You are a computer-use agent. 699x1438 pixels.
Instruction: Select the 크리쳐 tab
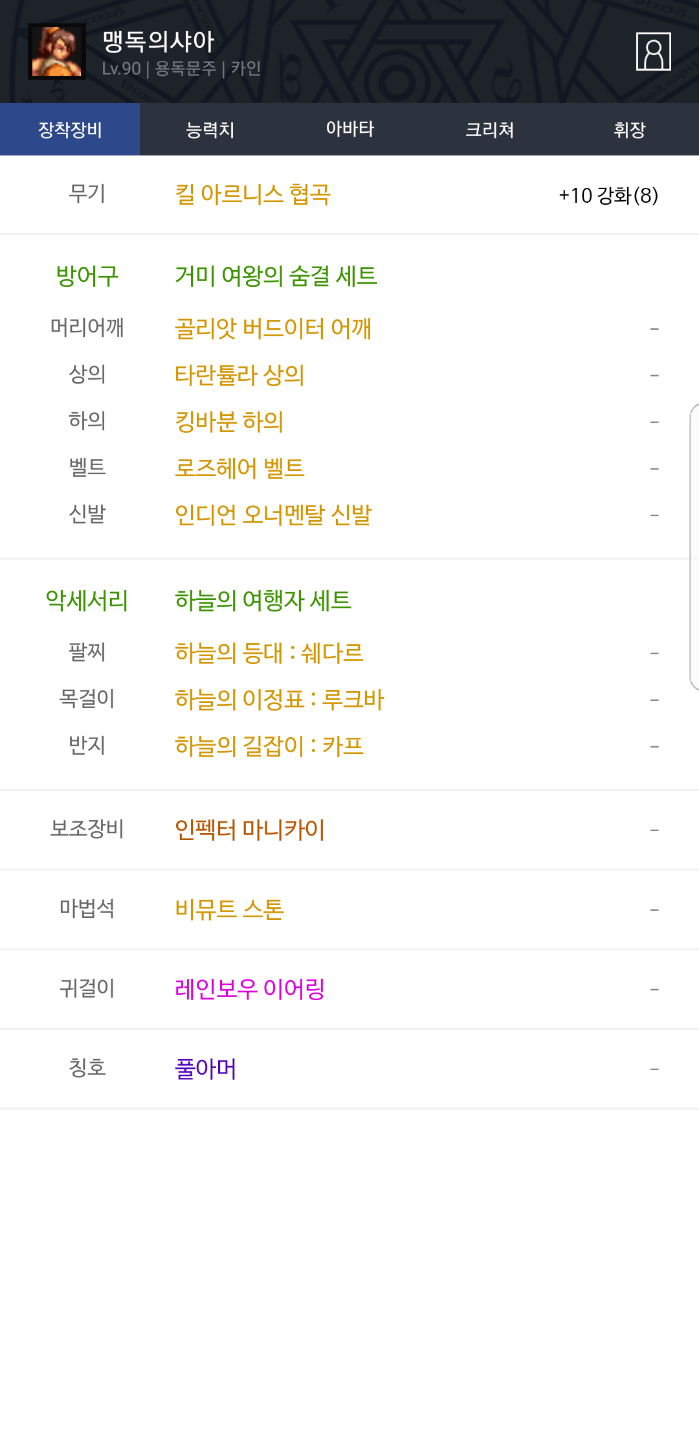[x=490, y=130]
